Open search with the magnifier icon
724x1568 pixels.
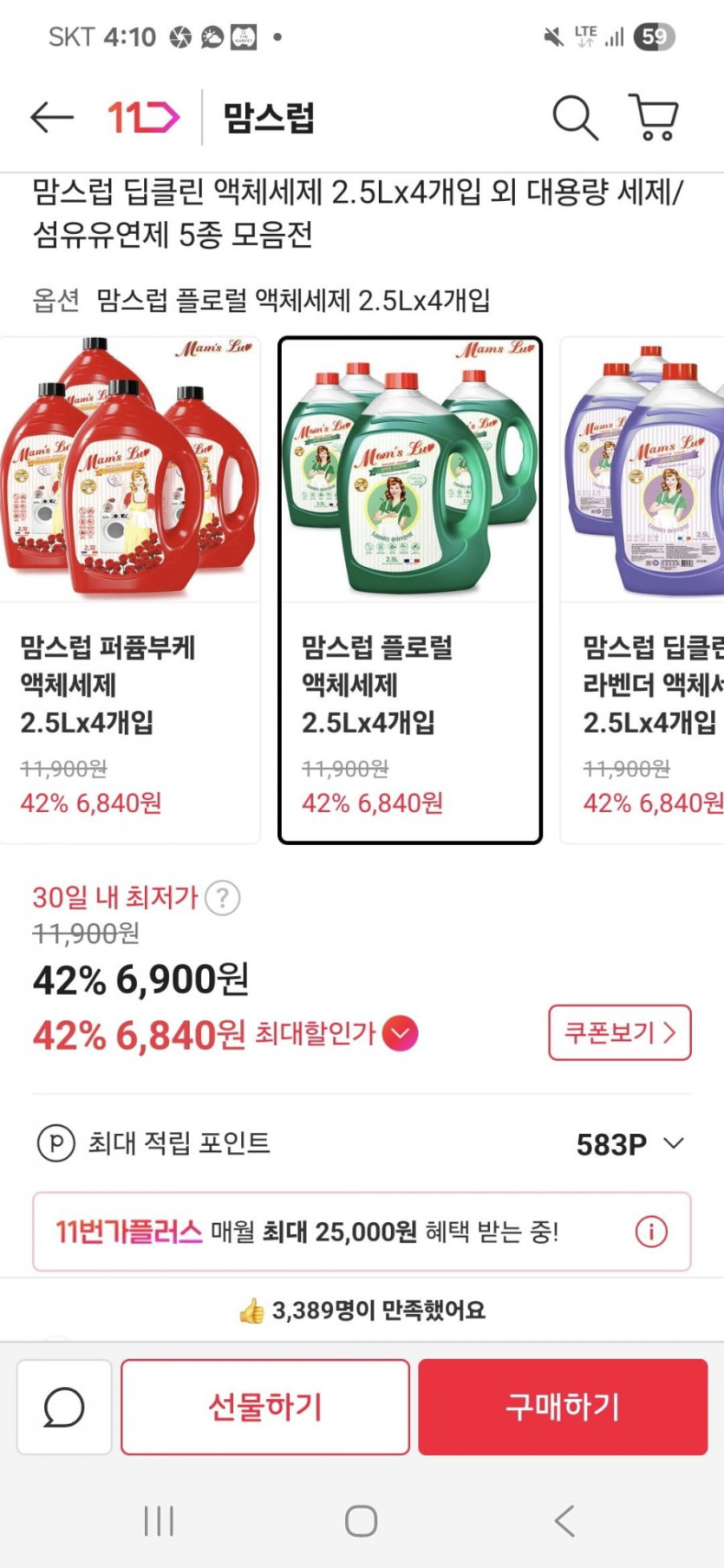click(575, 117)
